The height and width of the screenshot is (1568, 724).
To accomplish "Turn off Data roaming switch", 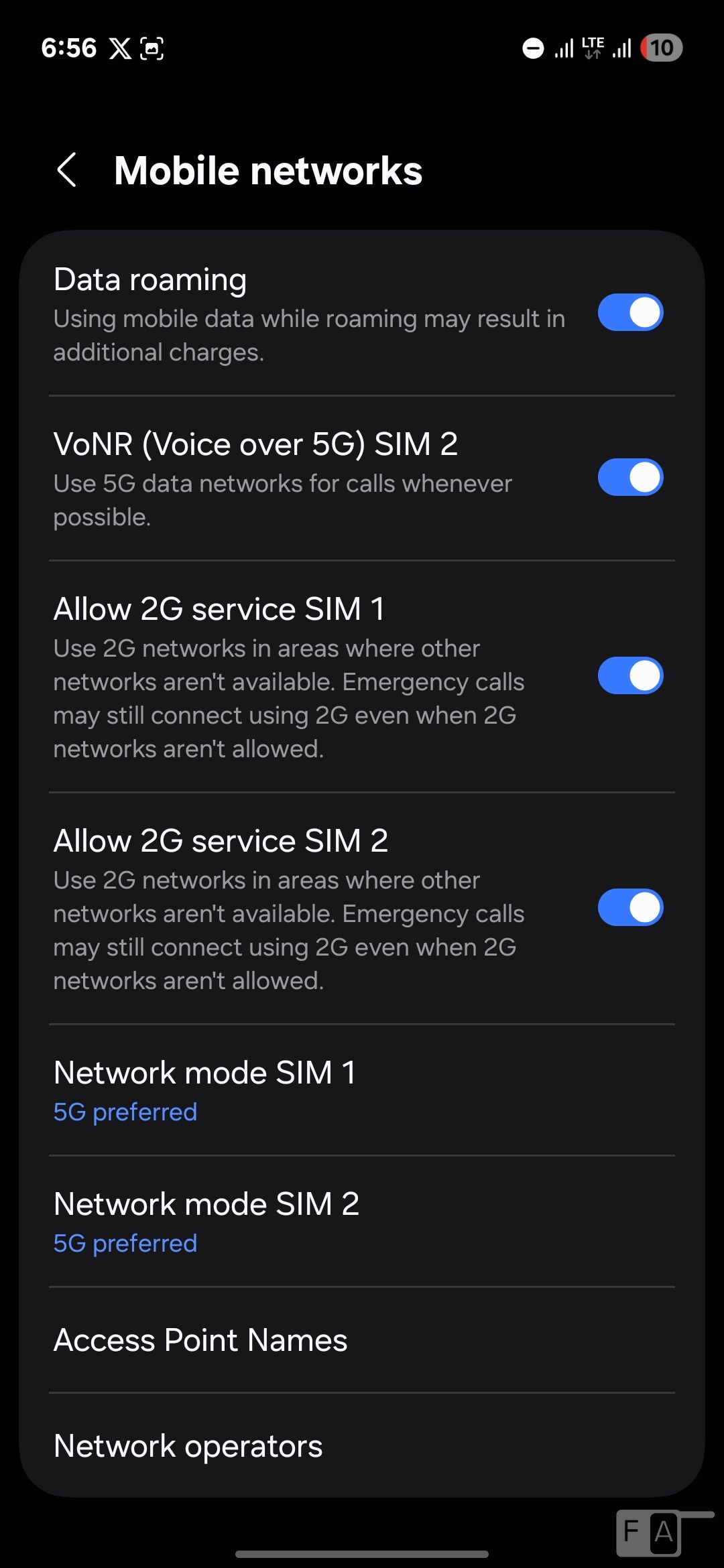I will click(630, 313).
